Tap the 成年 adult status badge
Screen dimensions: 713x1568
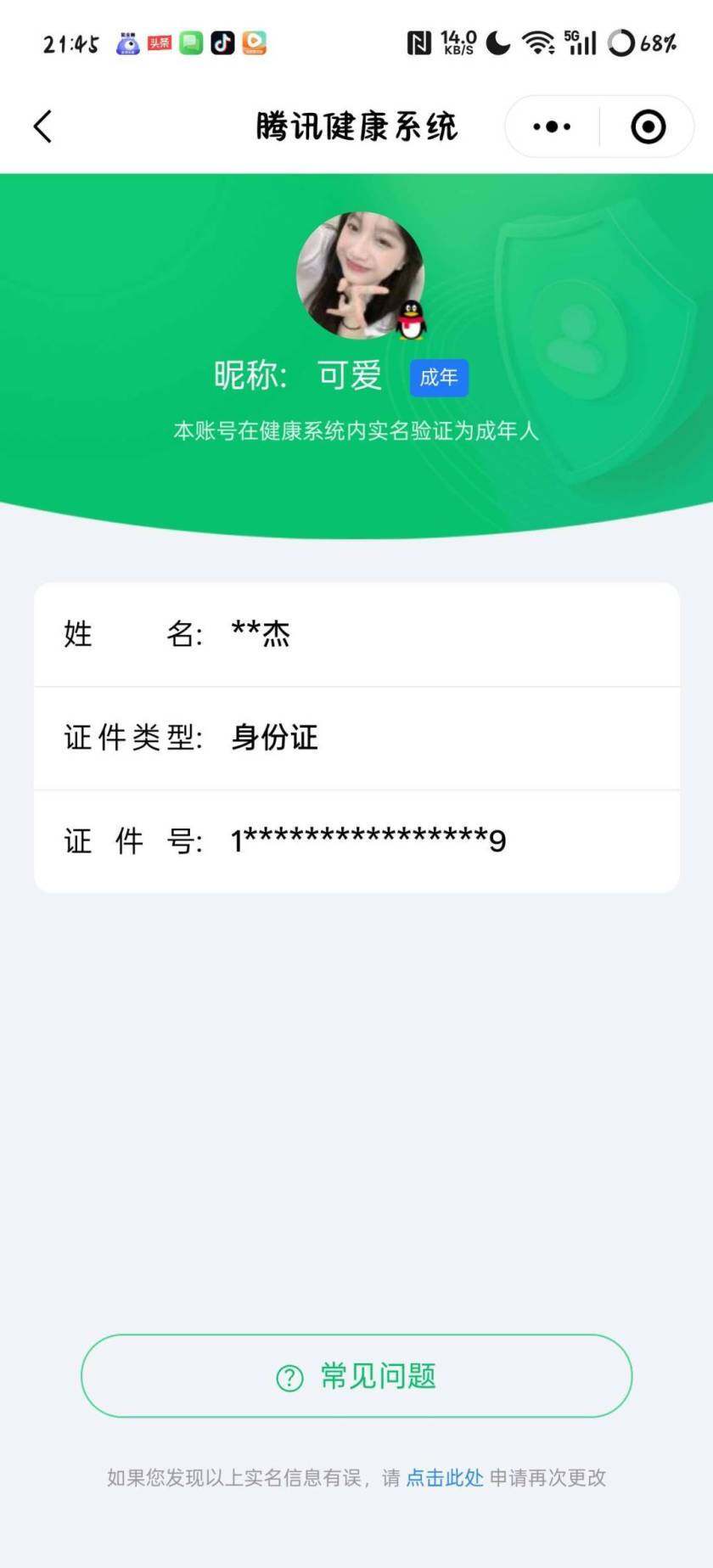438,377
